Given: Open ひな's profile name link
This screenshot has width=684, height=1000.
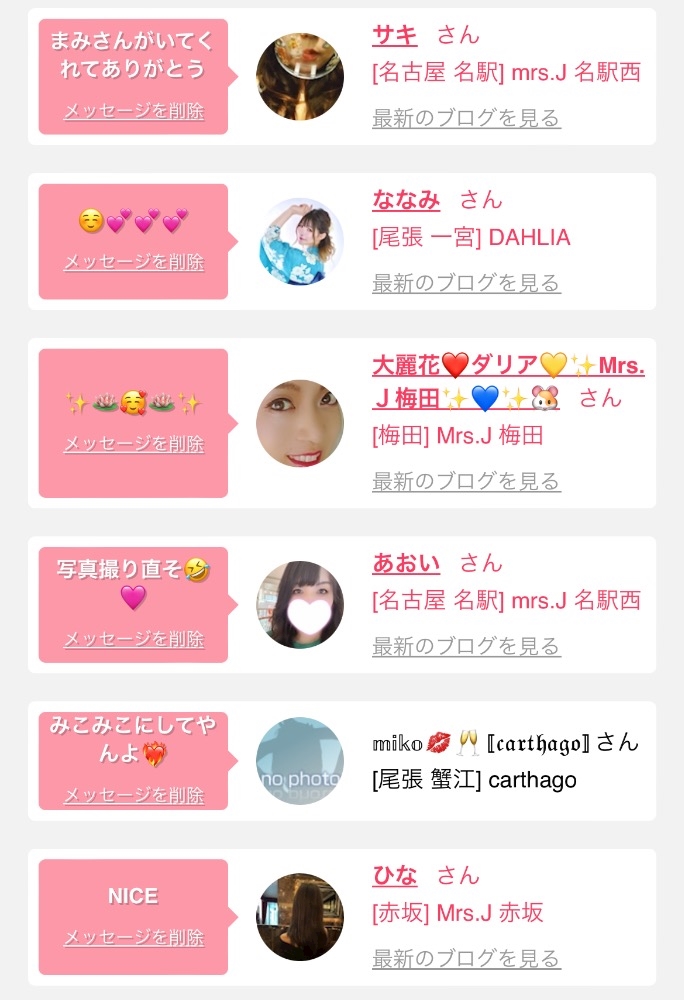Looking at the screenshot, I should (395, 875).
